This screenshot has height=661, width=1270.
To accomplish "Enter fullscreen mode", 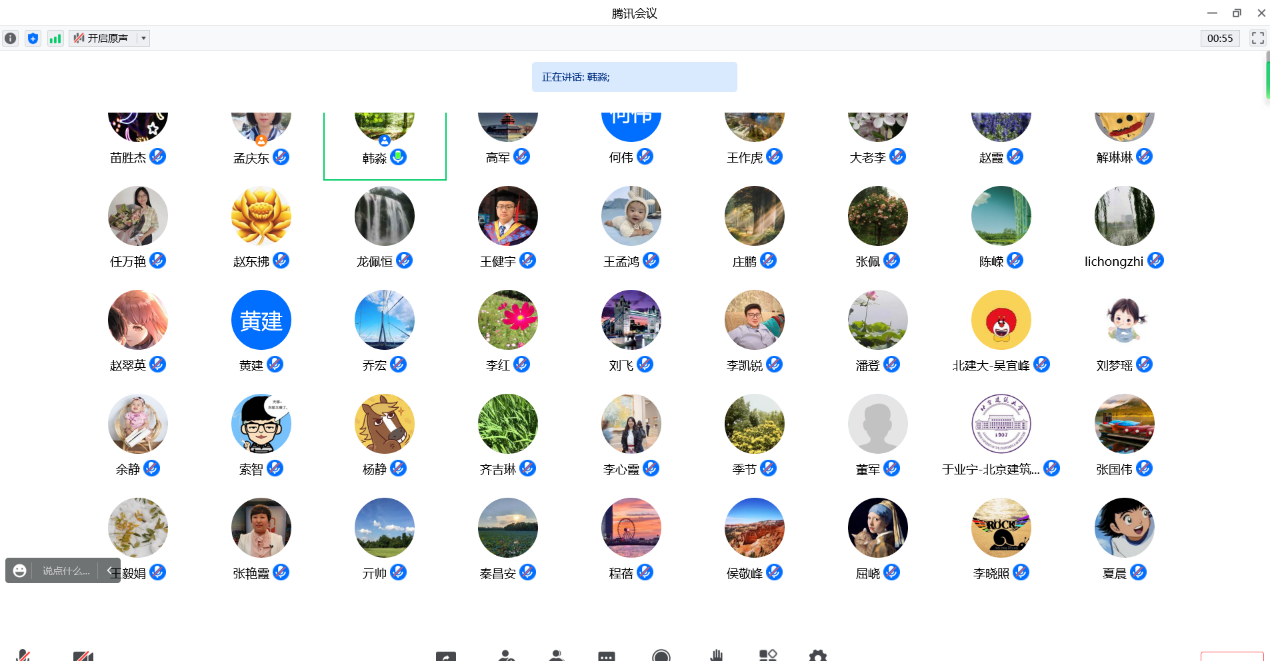I will point(1258,38).
